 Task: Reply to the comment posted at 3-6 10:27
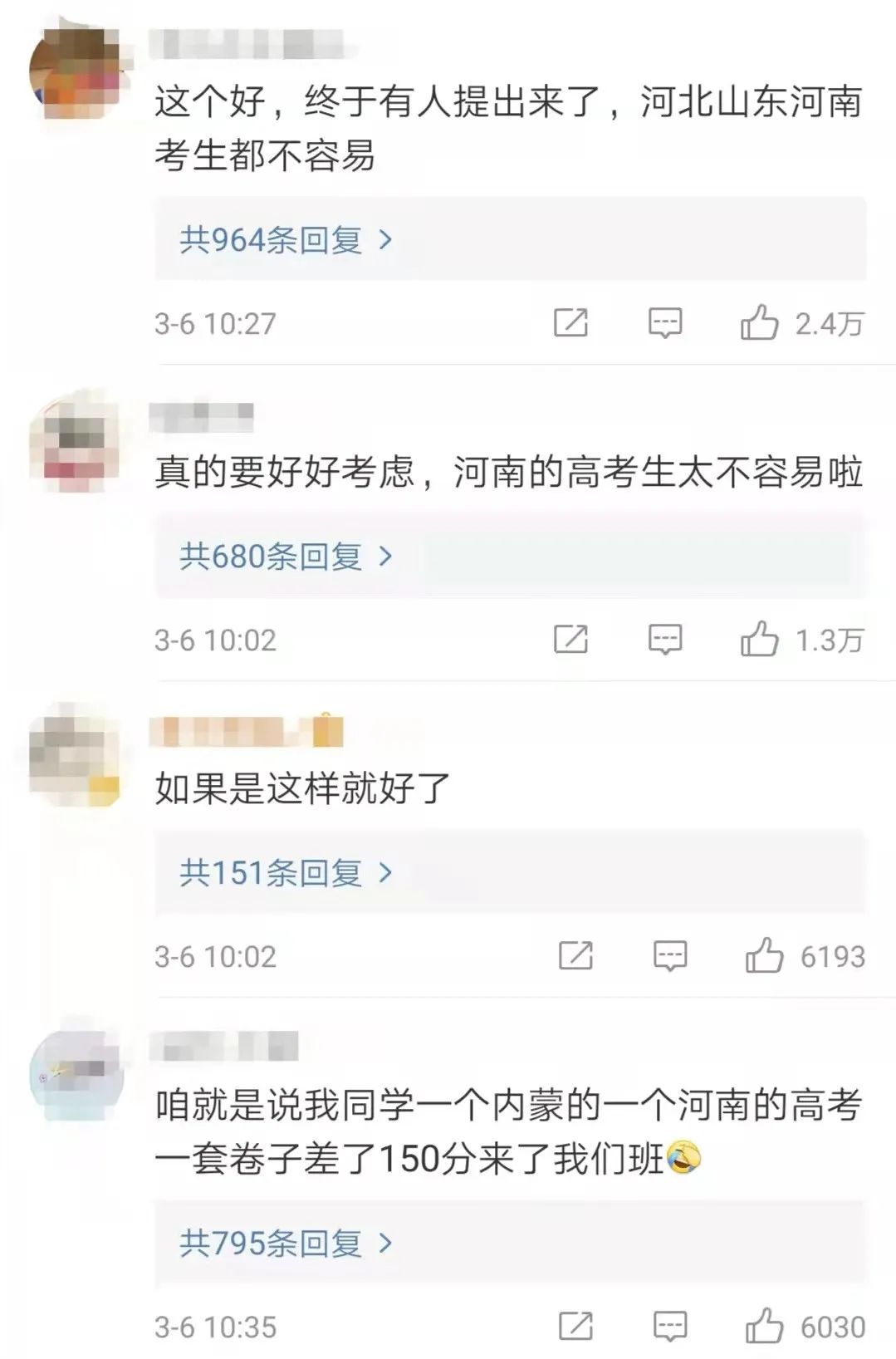coord(664,323)
